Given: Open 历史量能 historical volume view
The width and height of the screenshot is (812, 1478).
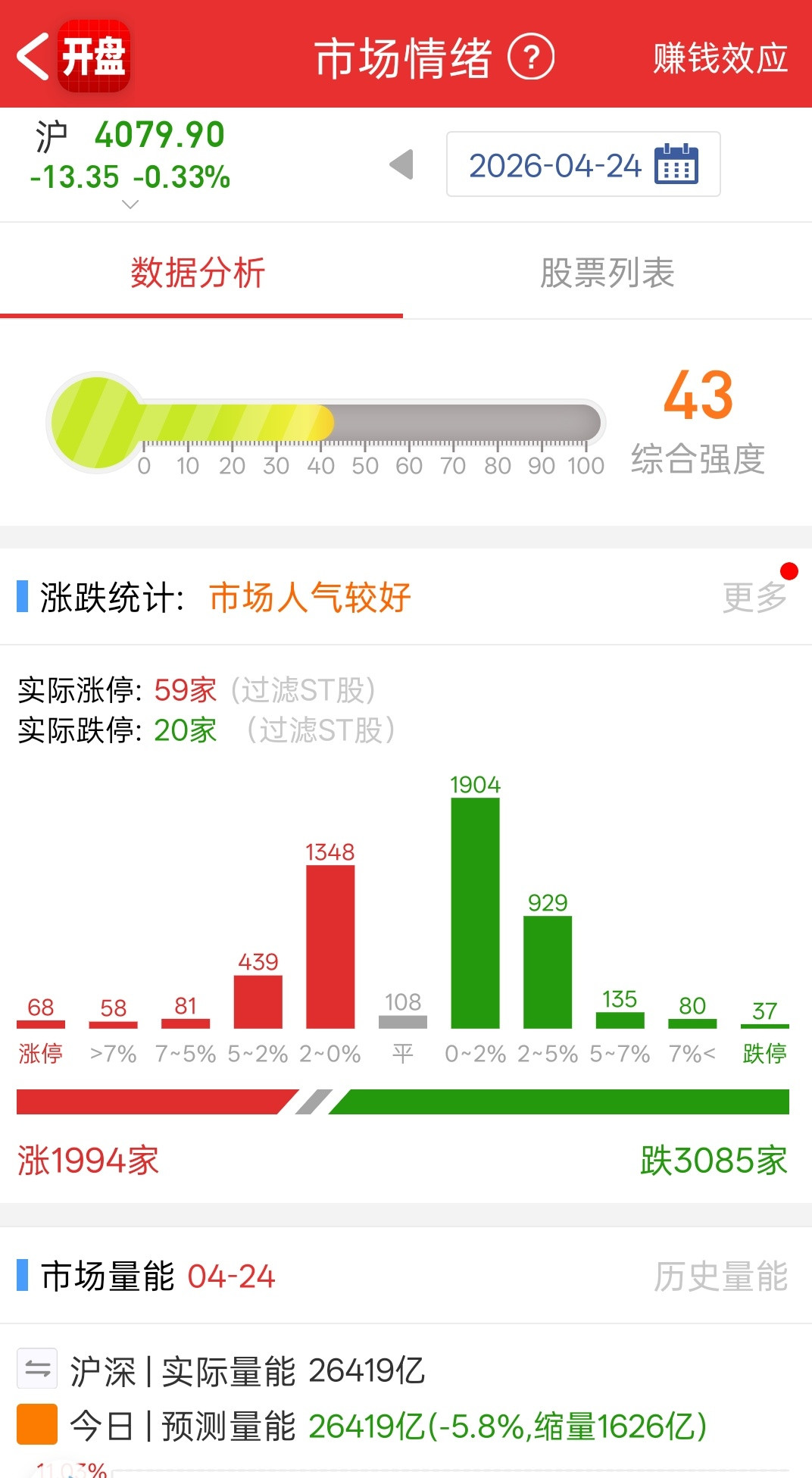Looking at the screenshot, I should (x=721, y=1276).
